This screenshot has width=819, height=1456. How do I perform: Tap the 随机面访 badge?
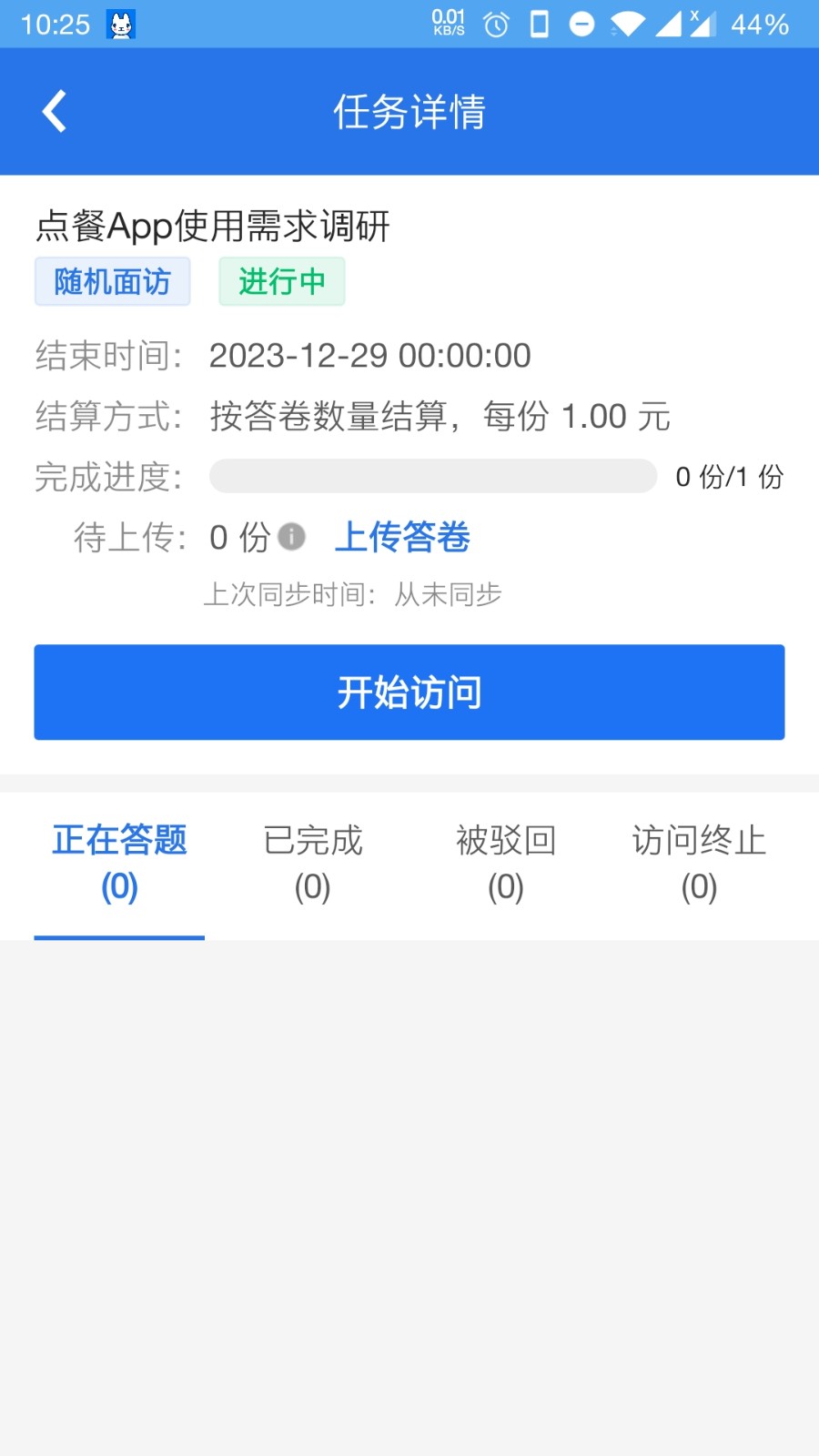pyautogui.click(x=112, y=282)
